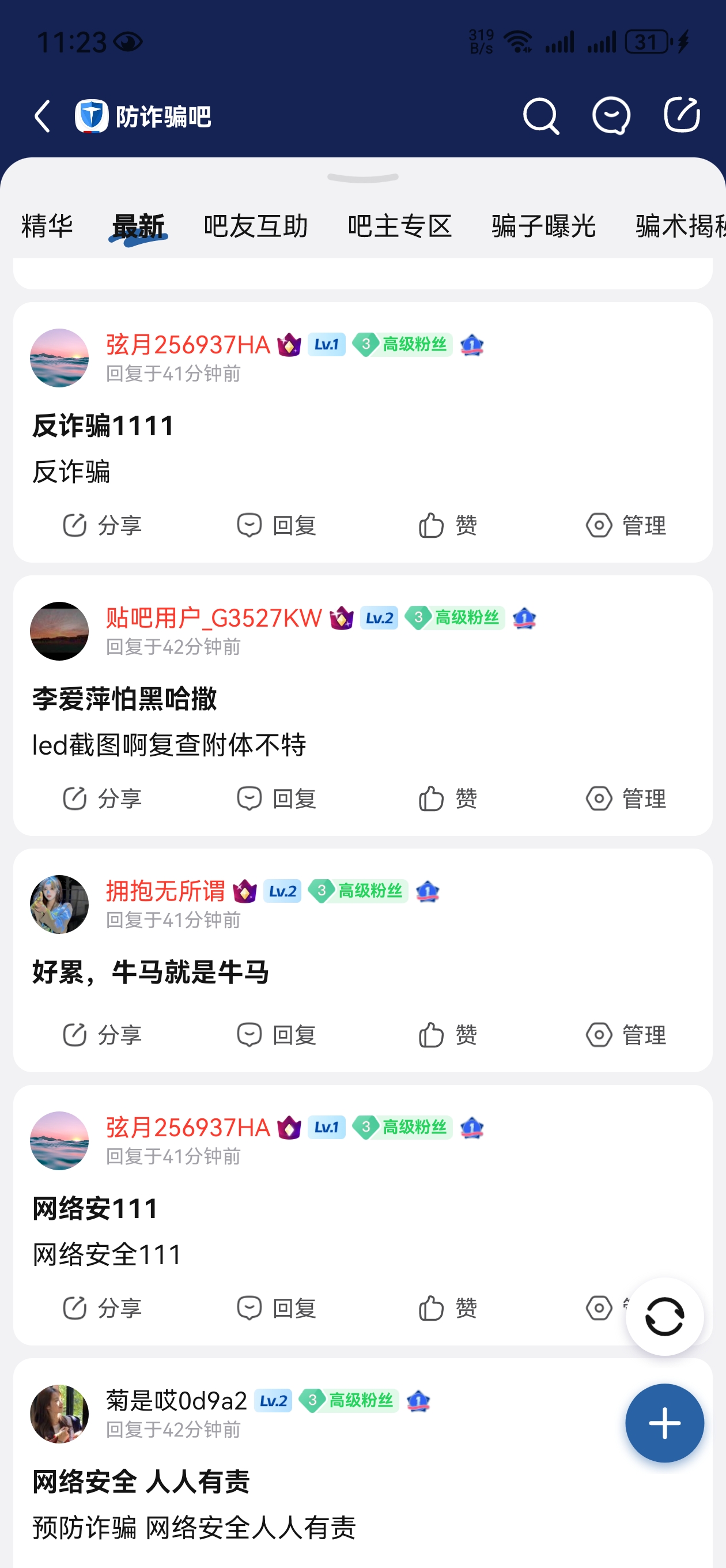Tap the floating plus button
Screen dimensions: 726x1568
[664, 1423]
